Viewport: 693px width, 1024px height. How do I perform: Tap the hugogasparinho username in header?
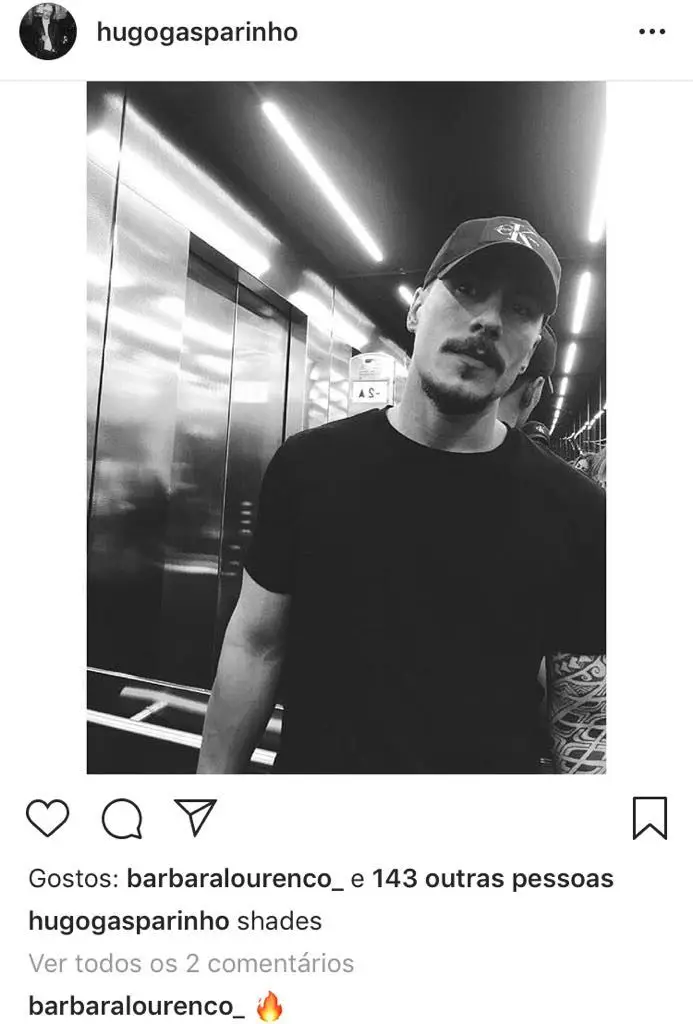coord(197,32)
